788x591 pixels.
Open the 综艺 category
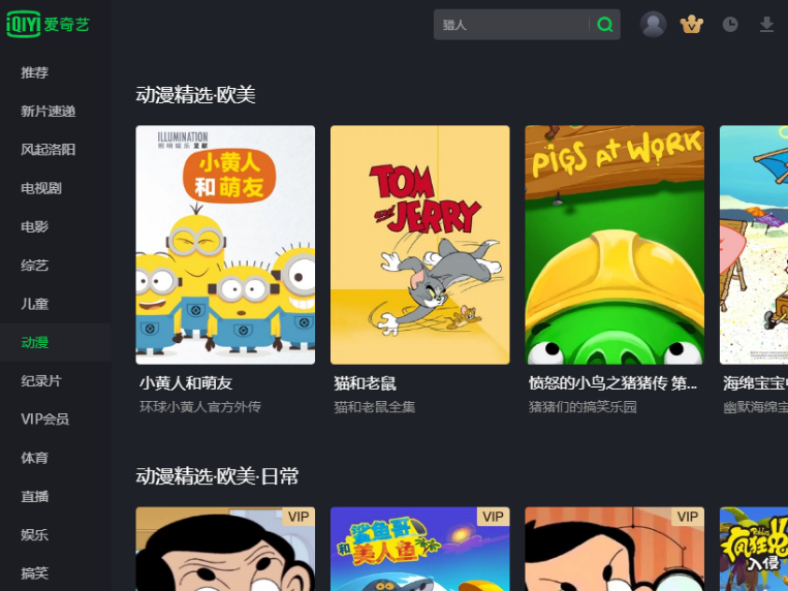35,265
